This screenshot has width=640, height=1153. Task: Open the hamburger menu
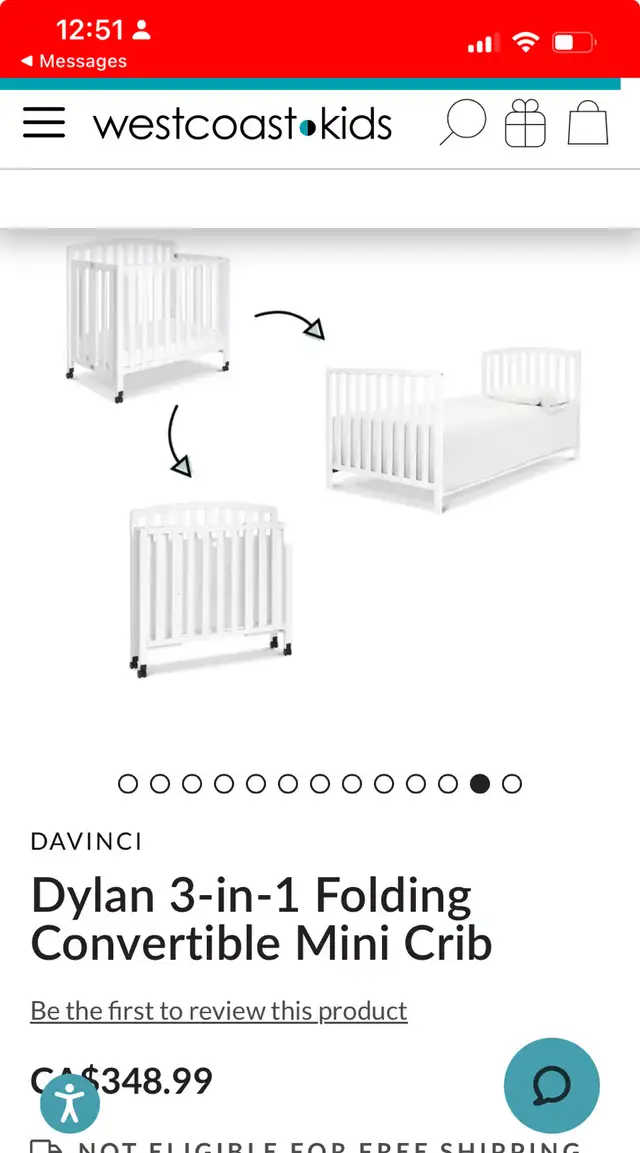pos(43,122)
